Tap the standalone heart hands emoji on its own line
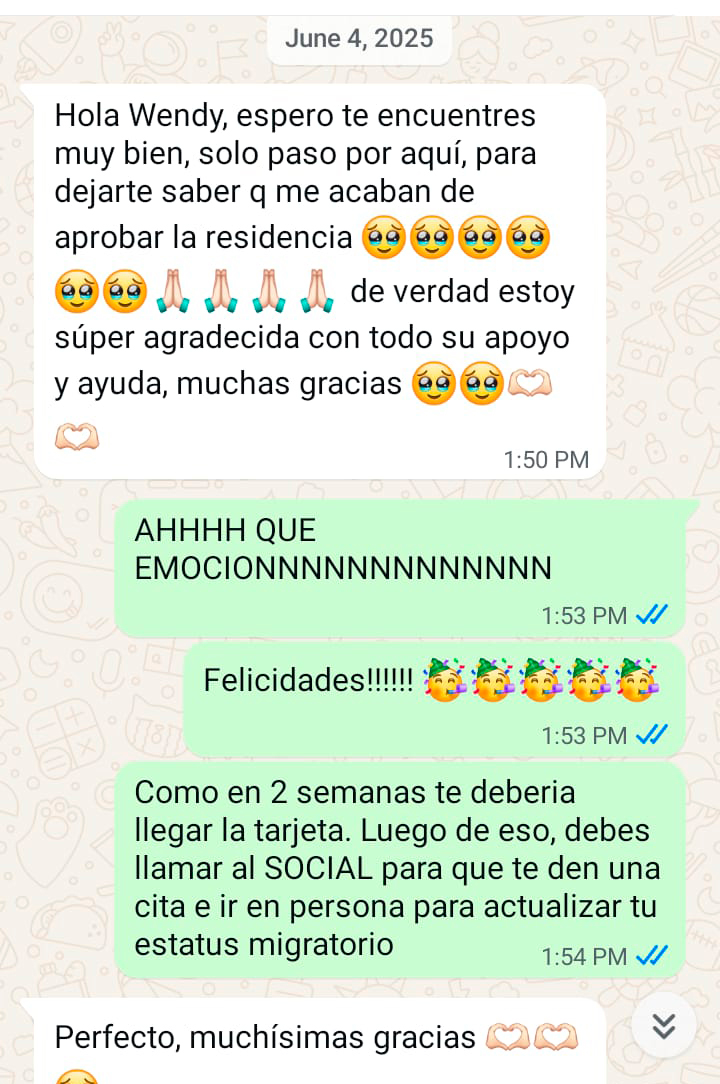This screenshot has width=720, height=1084. click(76, 434)
